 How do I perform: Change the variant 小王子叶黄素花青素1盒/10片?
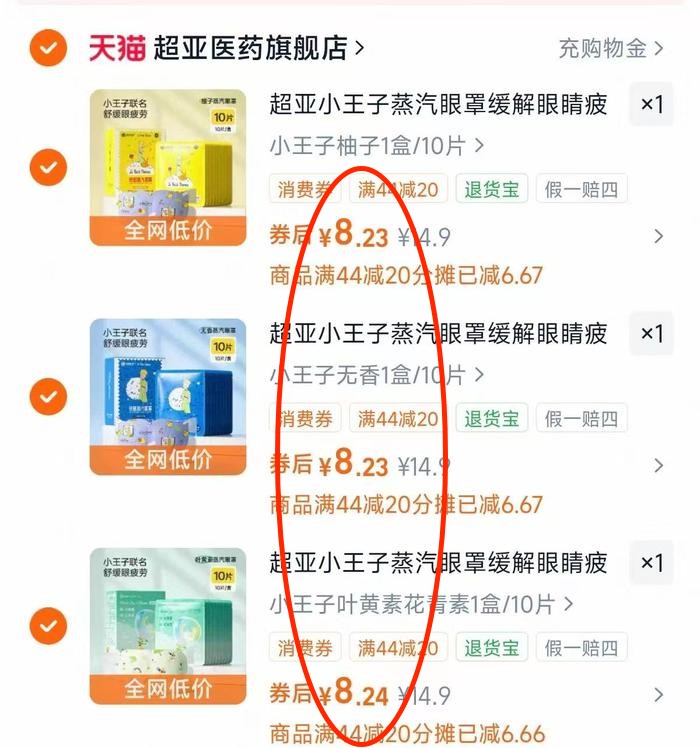click(420, 605)
